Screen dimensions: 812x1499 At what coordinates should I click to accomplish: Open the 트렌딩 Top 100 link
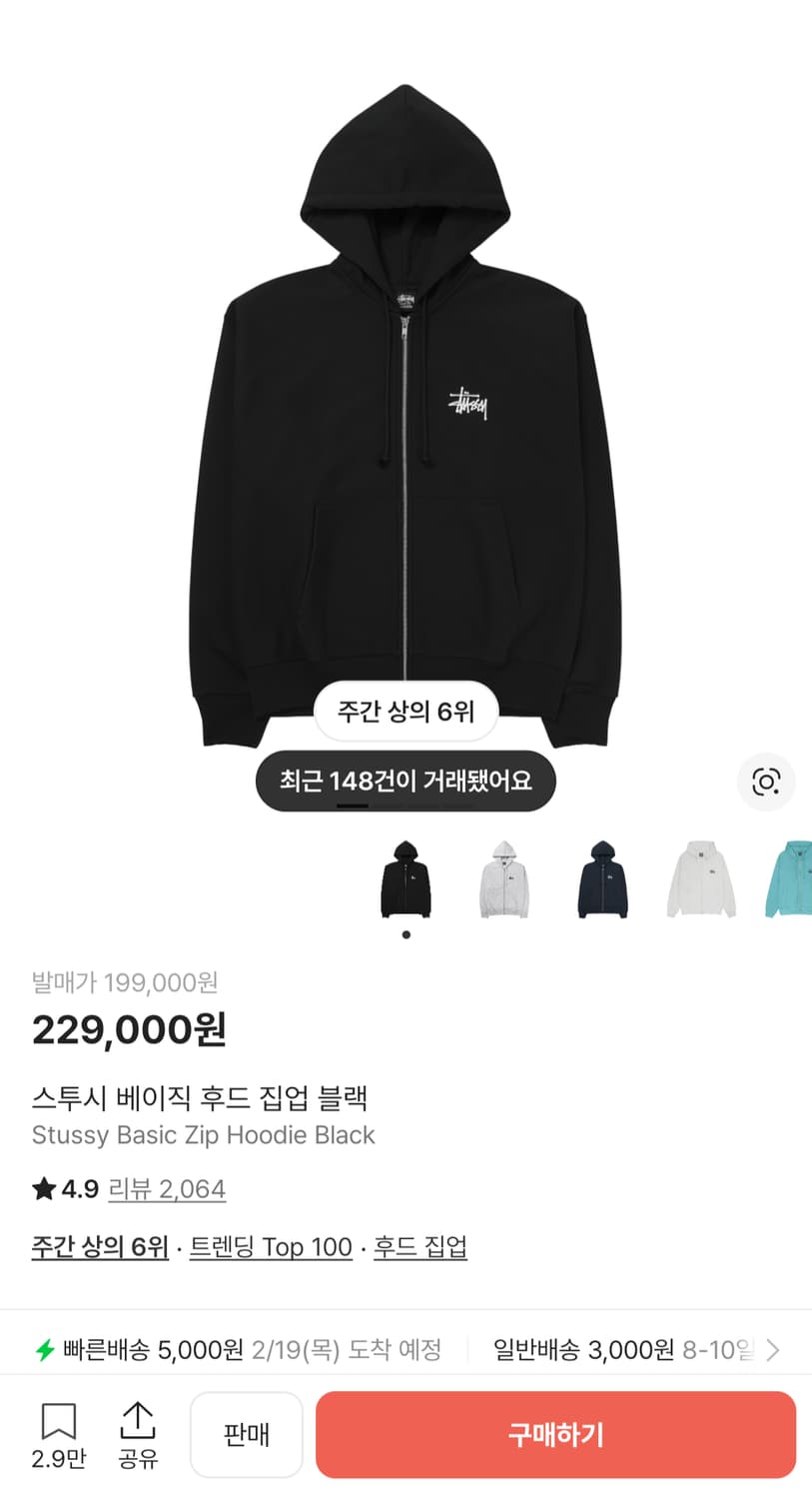270,1247
